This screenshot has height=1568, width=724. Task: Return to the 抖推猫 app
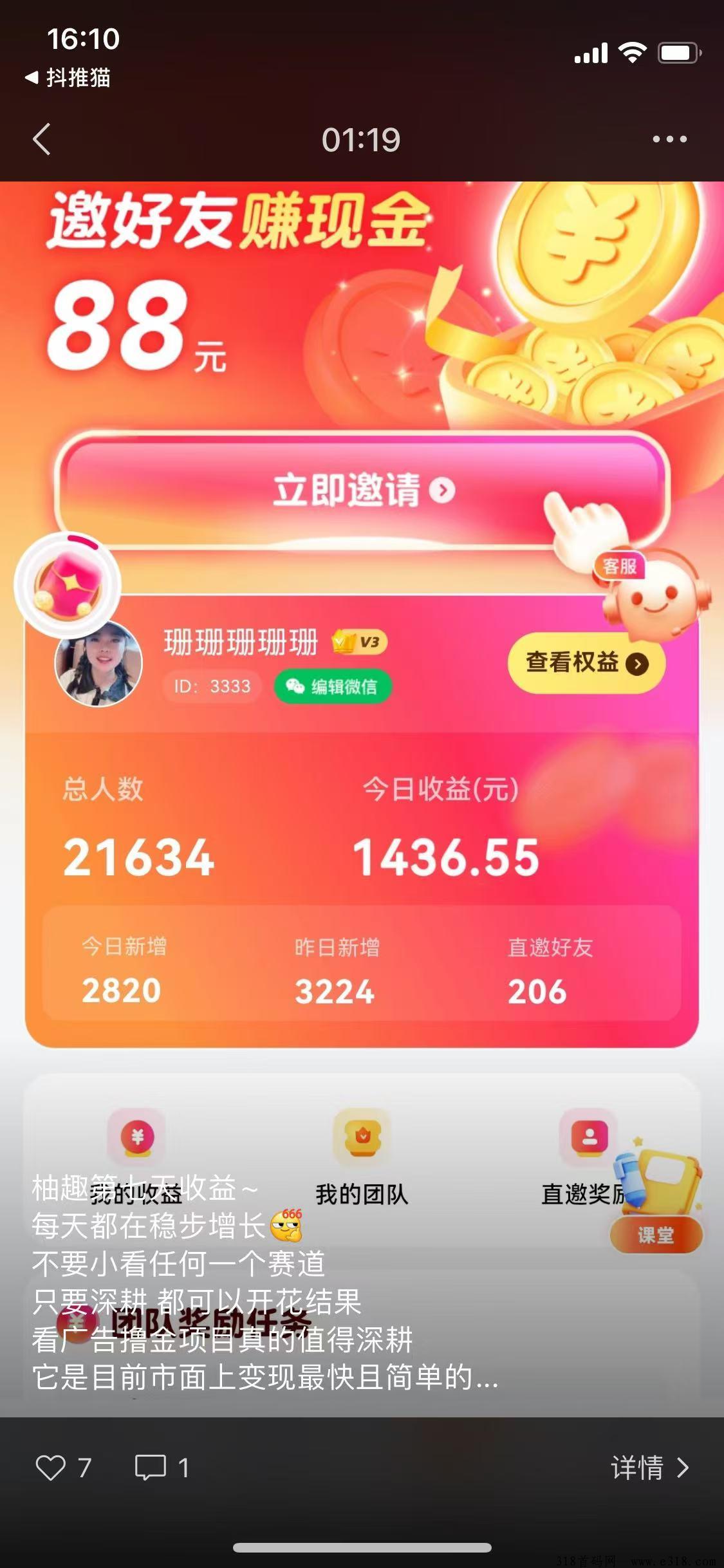tap(68, 78)
